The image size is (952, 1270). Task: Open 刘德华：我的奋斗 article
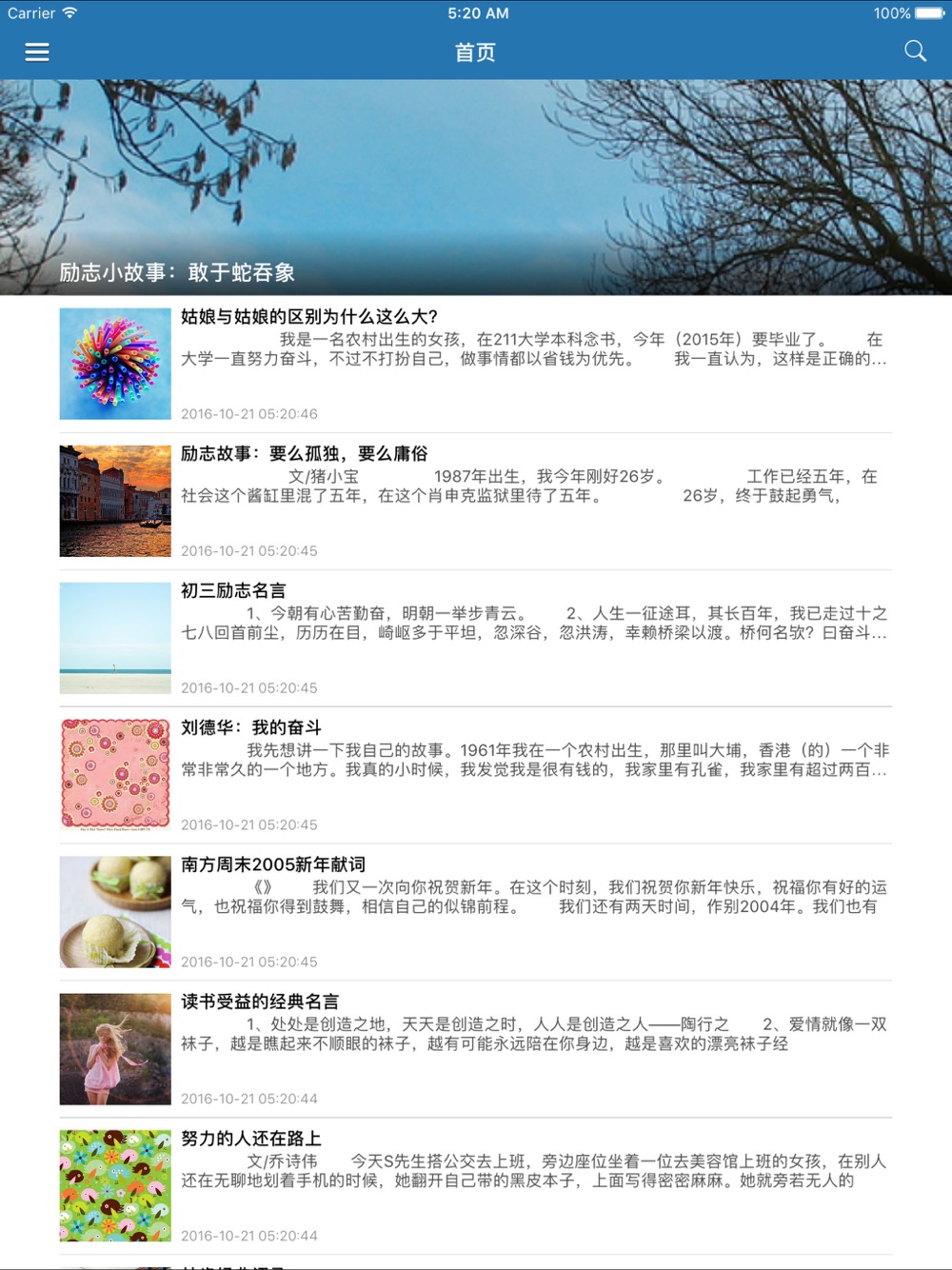[x=251, y=727]
